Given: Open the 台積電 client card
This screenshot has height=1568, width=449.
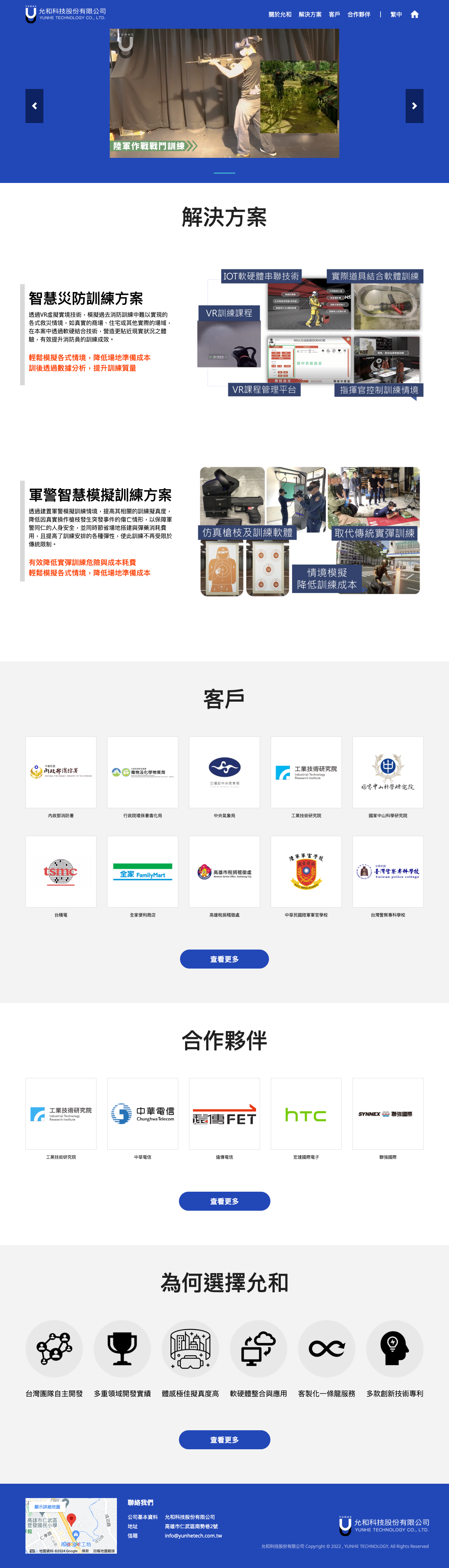Looking at the screenshot, I should coord(61,872).
